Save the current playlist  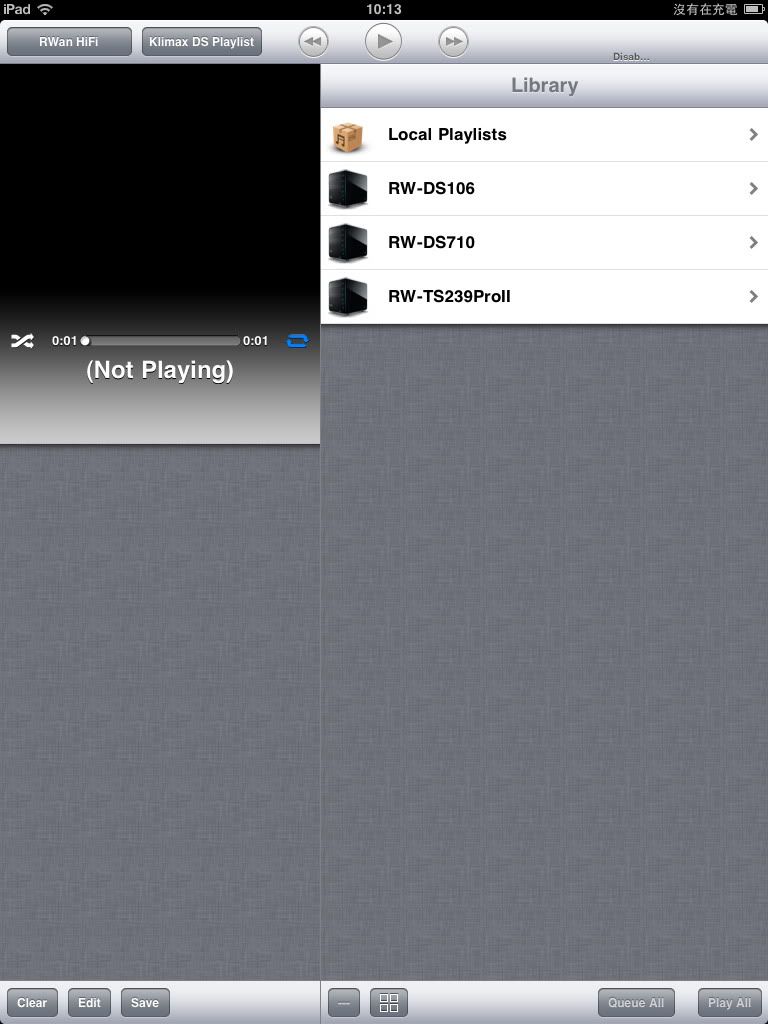(x=145, y=1003)
